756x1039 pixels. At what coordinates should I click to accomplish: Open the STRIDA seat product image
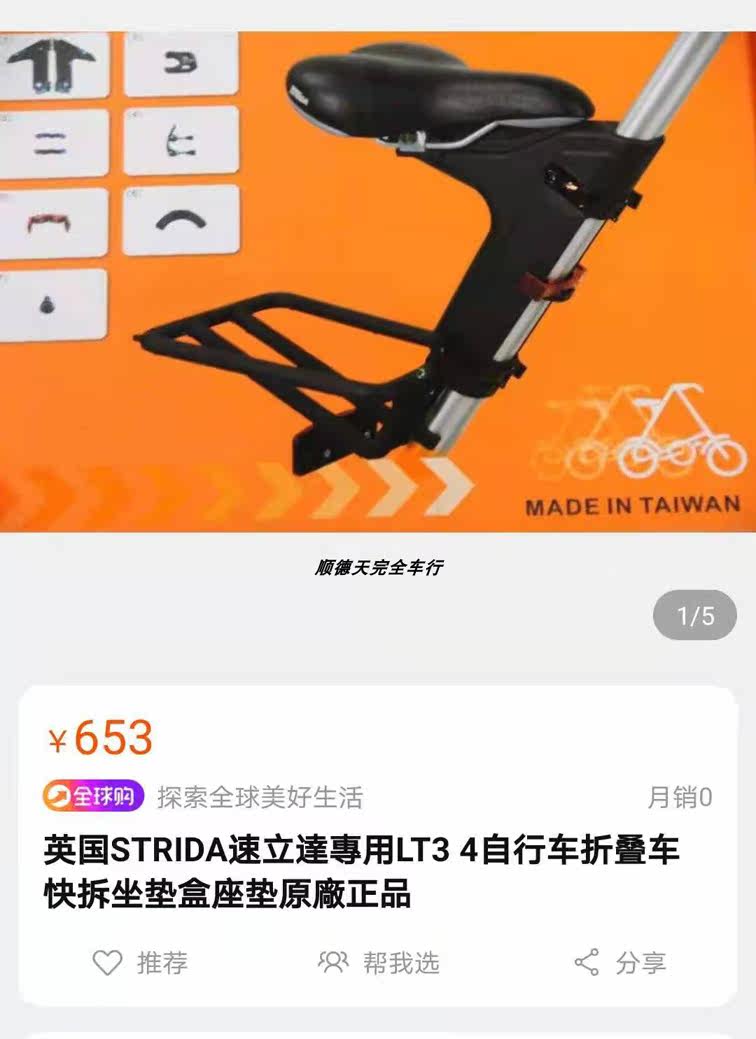(x=378, y=282)
